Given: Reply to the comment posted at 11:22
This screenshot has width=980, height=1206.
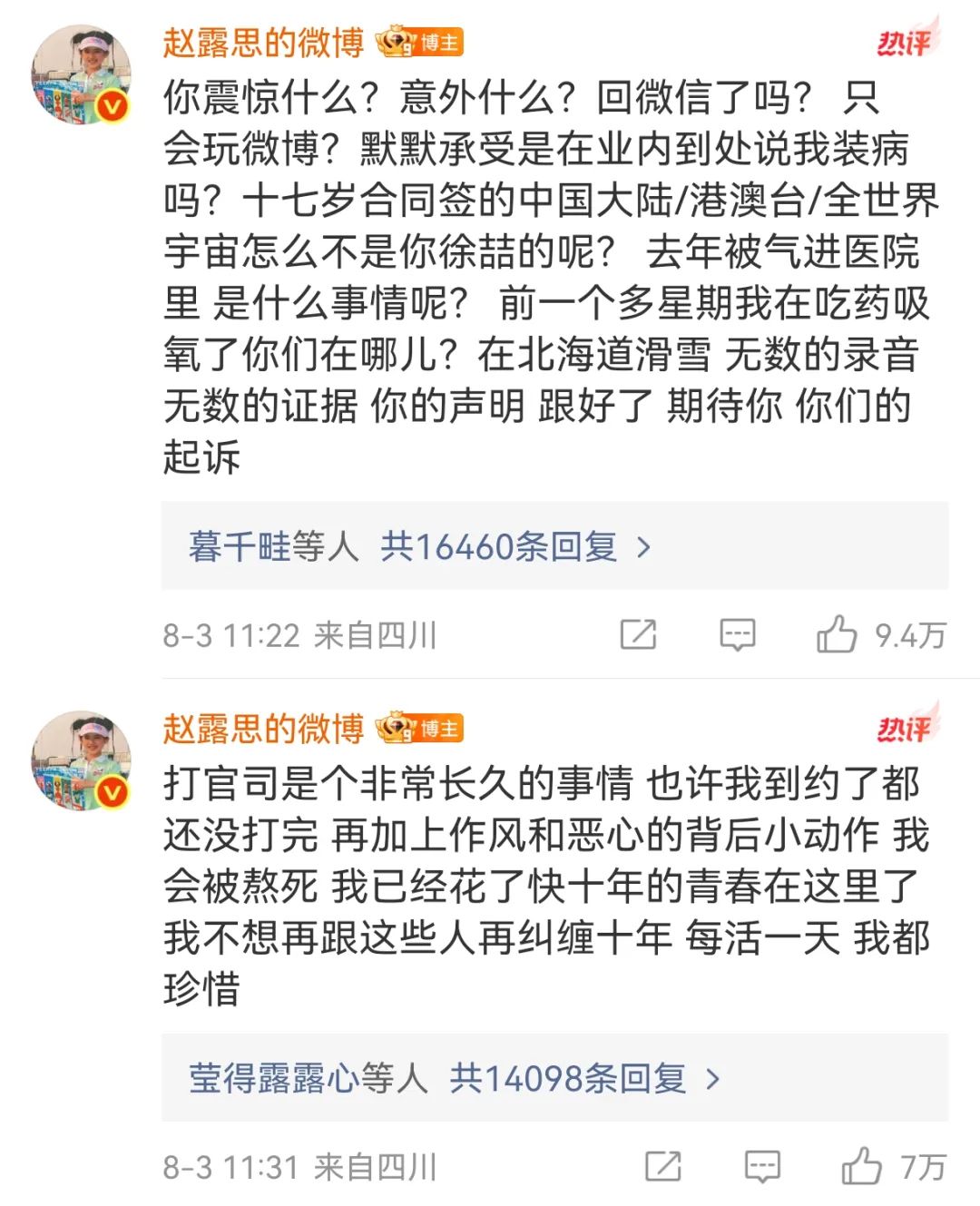Looking at the screenshot, I should [737, 634].
